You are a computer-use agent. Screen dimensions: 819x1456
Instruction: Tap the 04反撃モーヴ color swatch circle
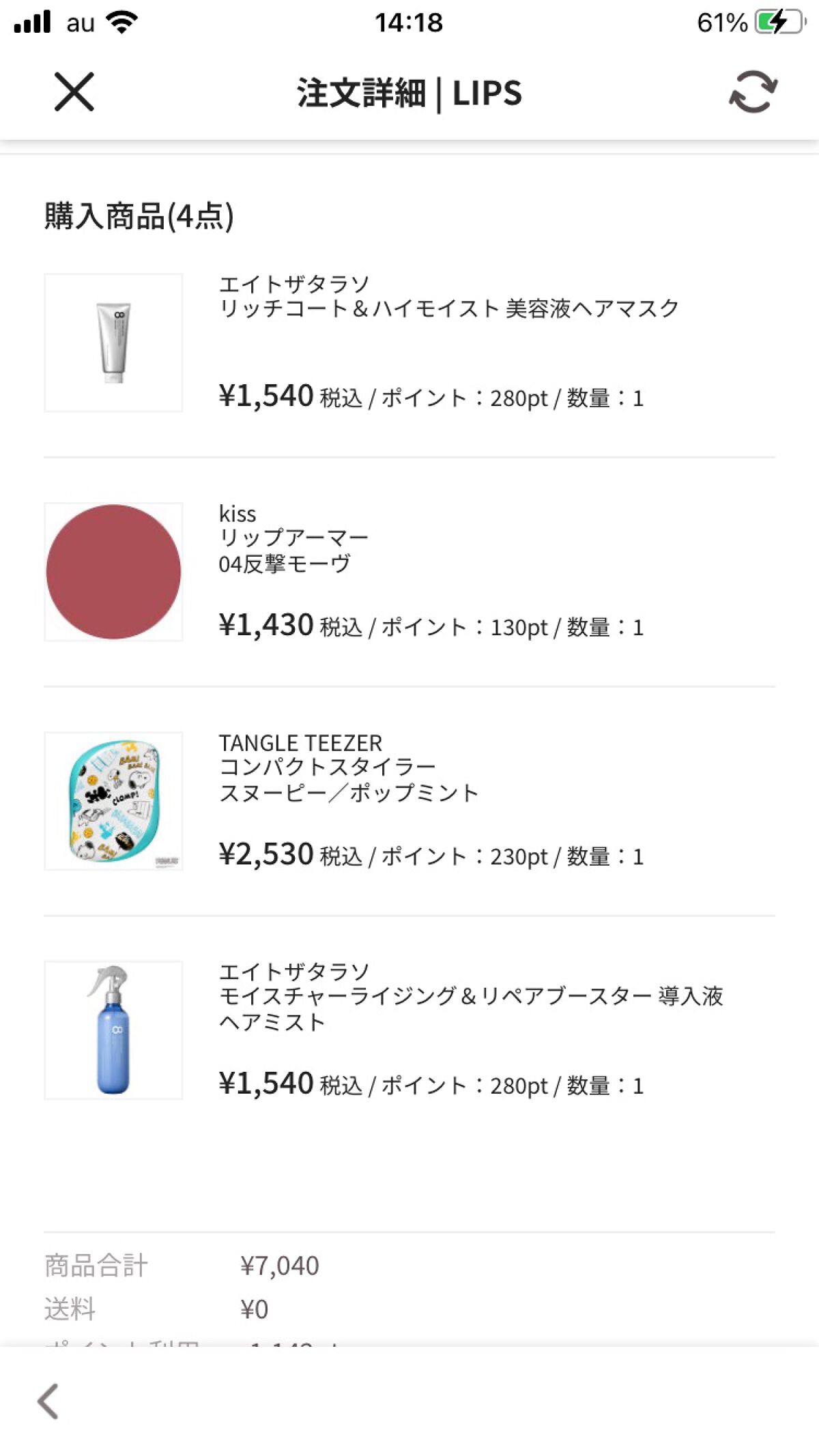[x=113, y=572]
